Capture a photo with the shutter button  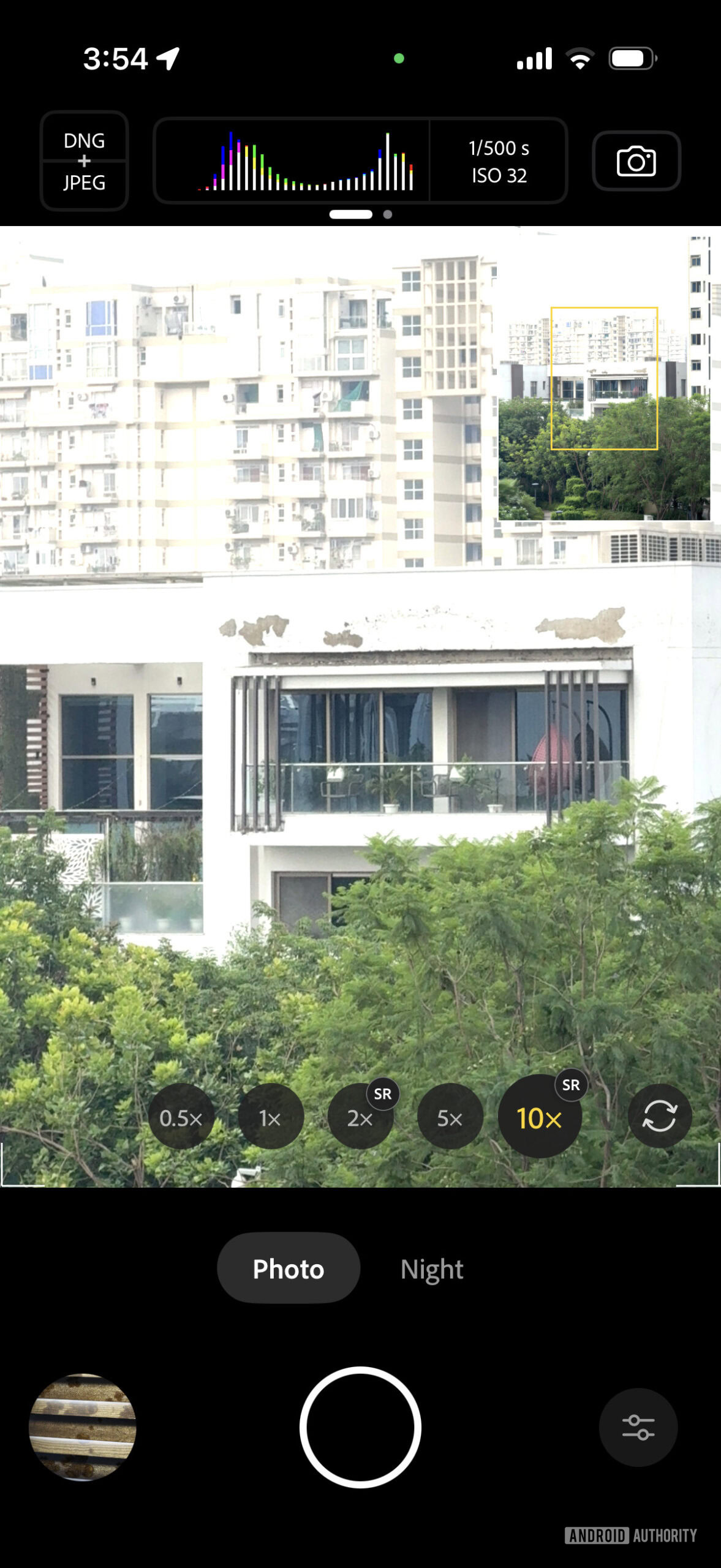point(360,1427)
